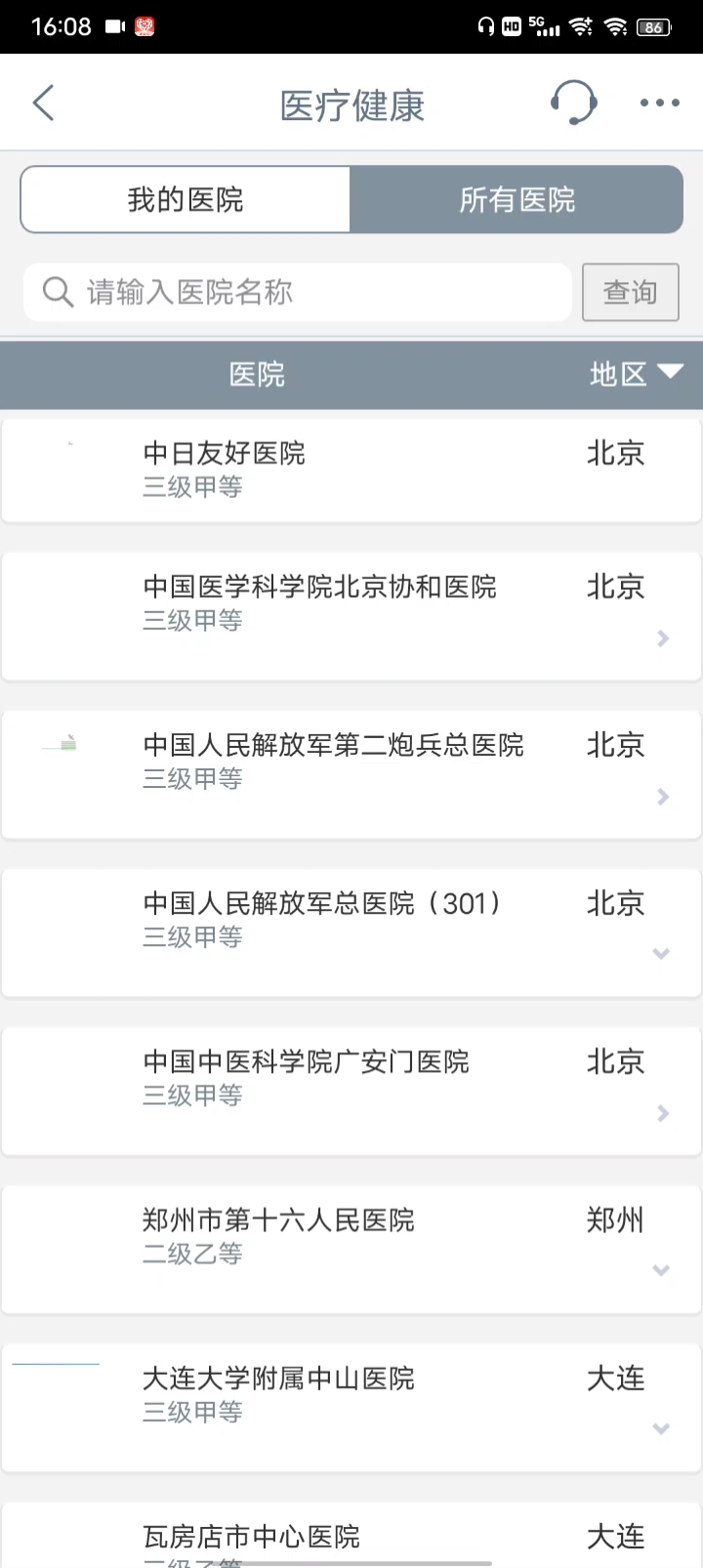Tap the 医院 column header
Screen dimensions: 703x1568
pos(256,374)
